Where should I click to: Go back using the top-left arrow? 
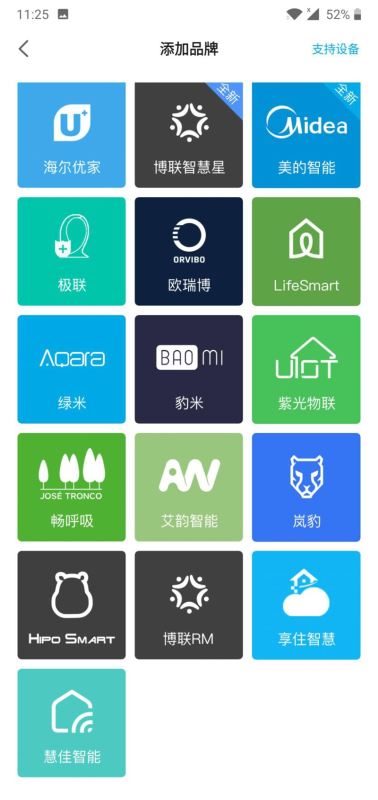pos(23,49)
